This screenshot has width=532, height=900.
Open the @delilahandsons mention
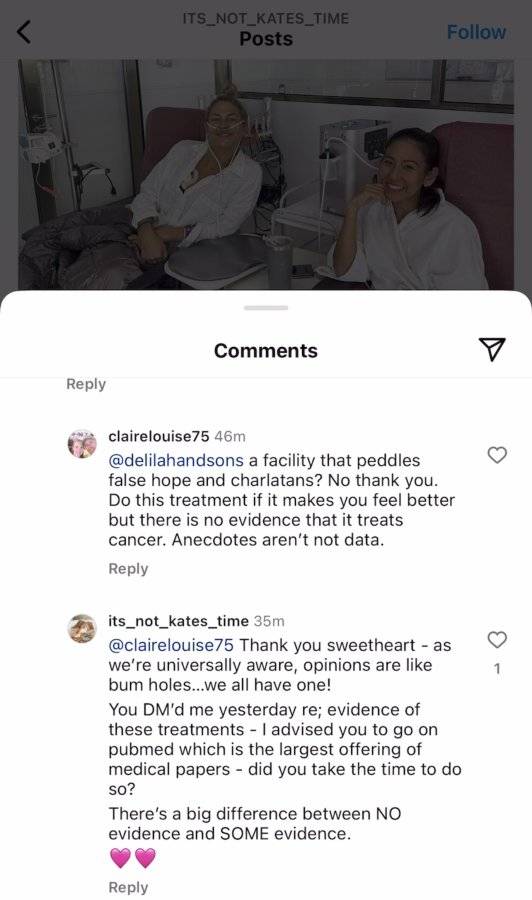(176, 460)
